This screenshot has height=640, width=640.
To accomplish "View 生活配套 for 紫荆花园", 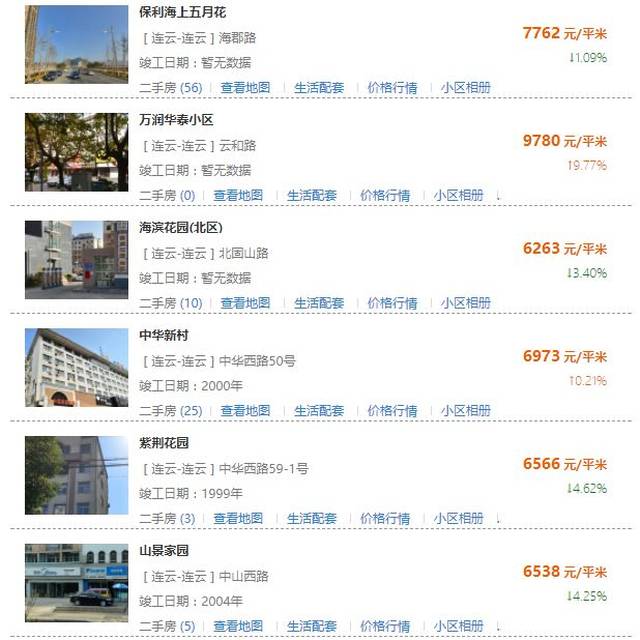I will (x=312, y=519).
